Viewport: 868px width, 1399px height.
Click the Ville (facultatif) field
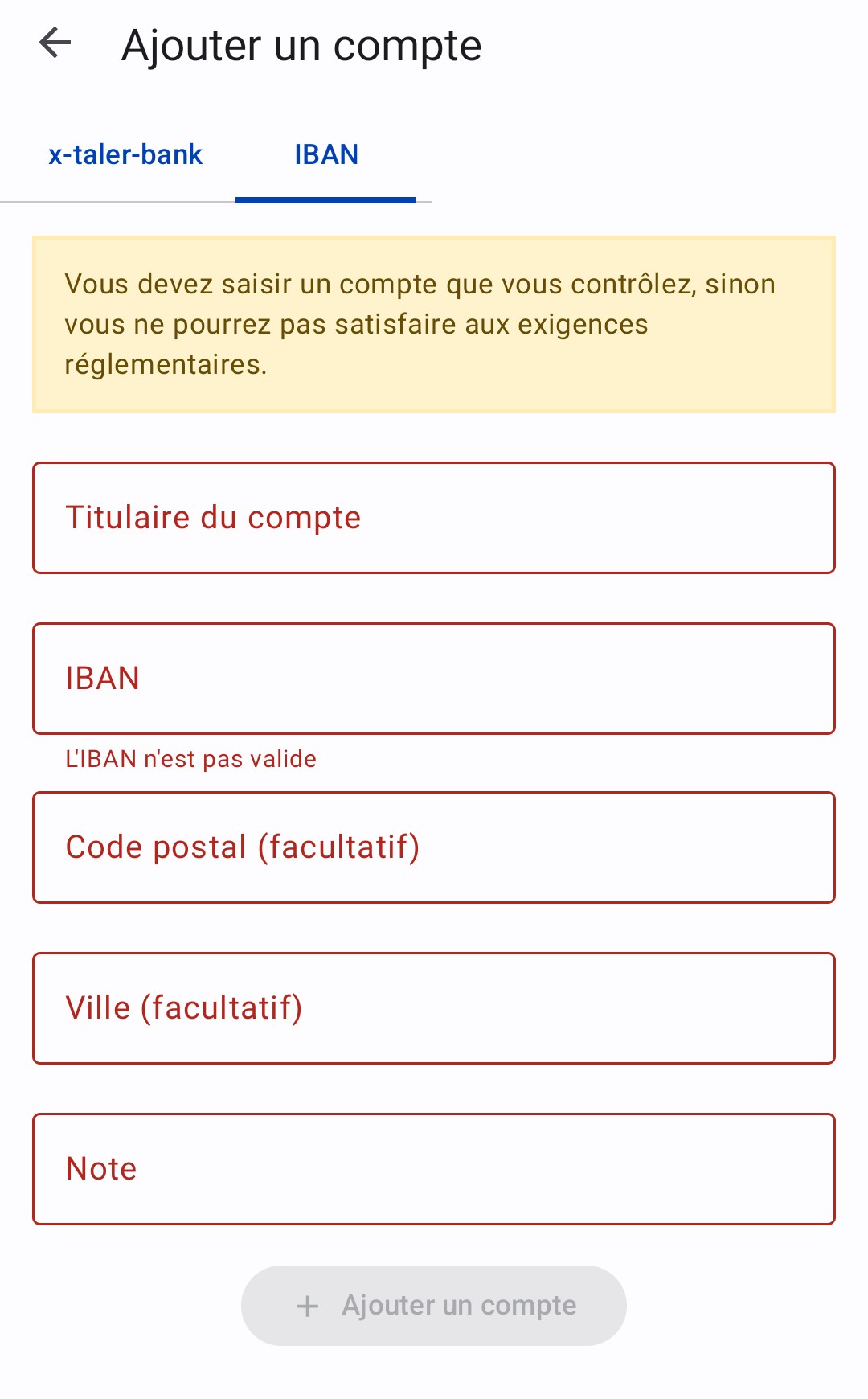coord(434,1007)
